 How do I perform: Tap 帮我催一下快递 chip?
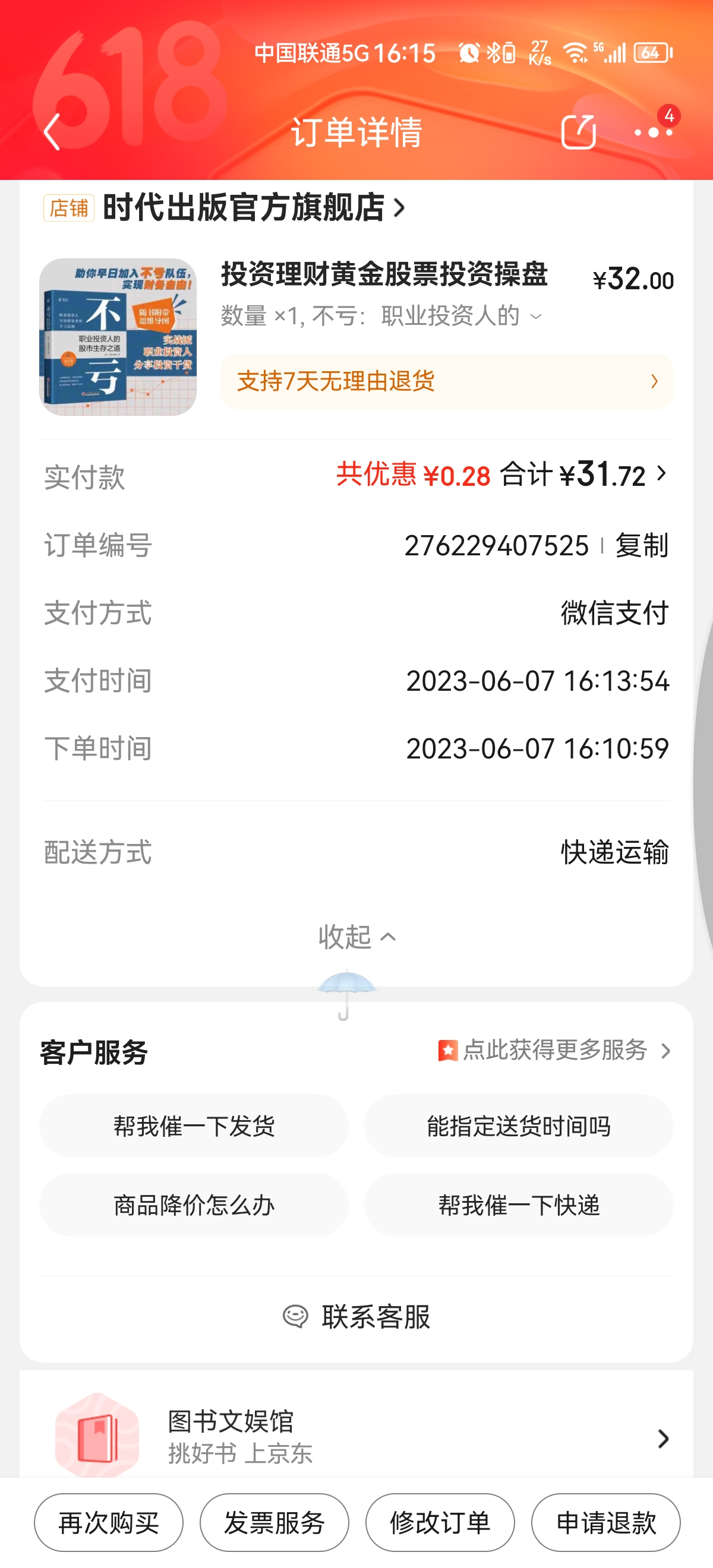(x=518, y=1205)
